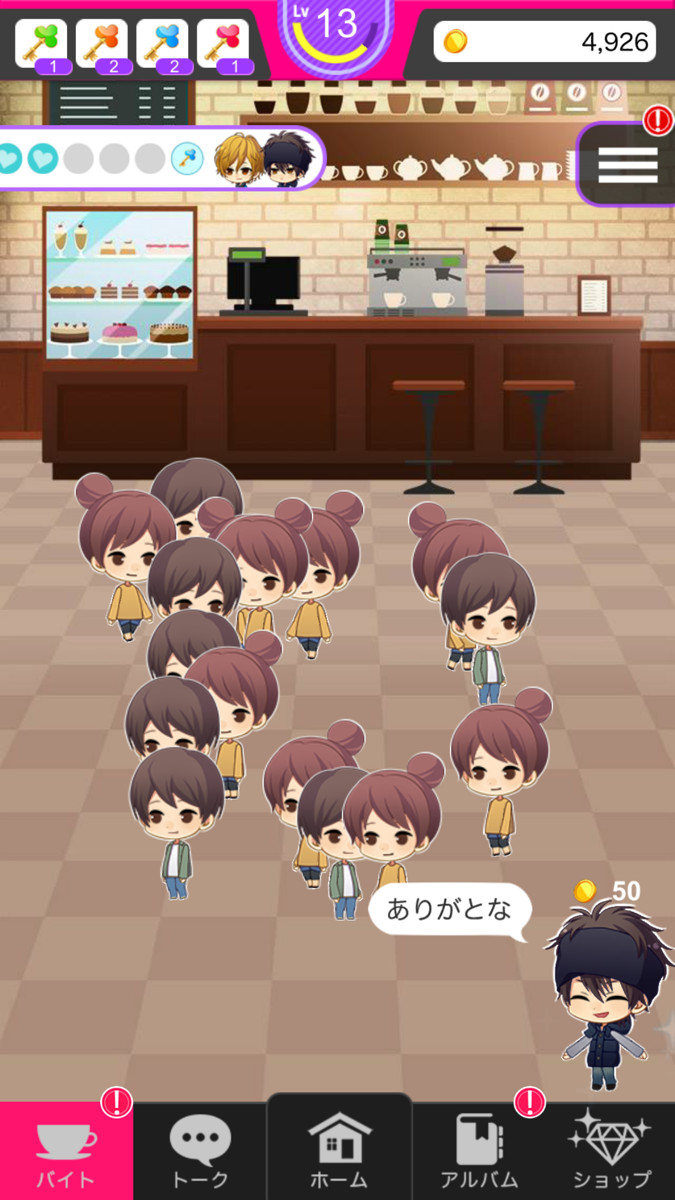The image size is (675, 1200).
Task: Open the hamburger menu
Action: click(627, 164)
